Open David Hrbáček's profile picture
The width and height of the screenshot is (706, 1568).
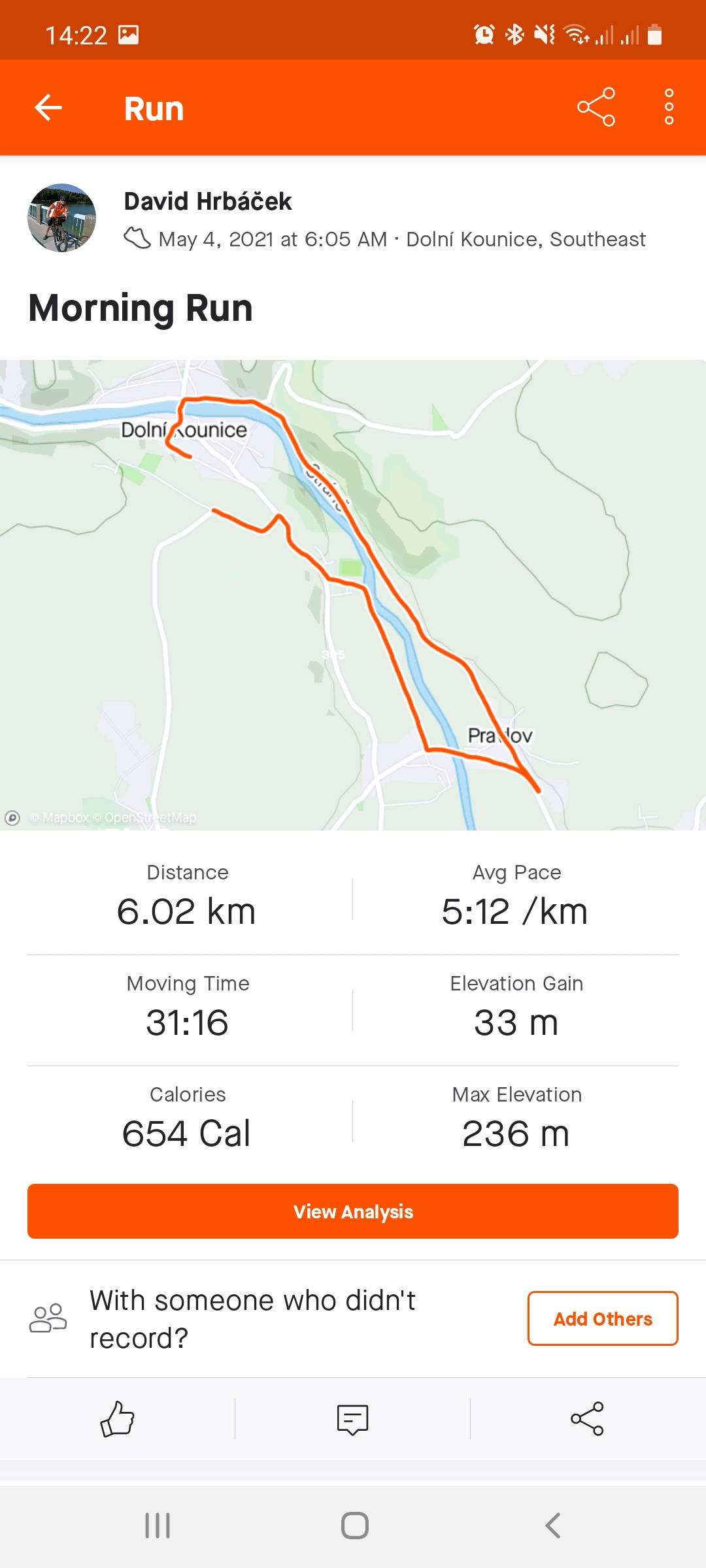pyautogui.click(x=62, y=218)
